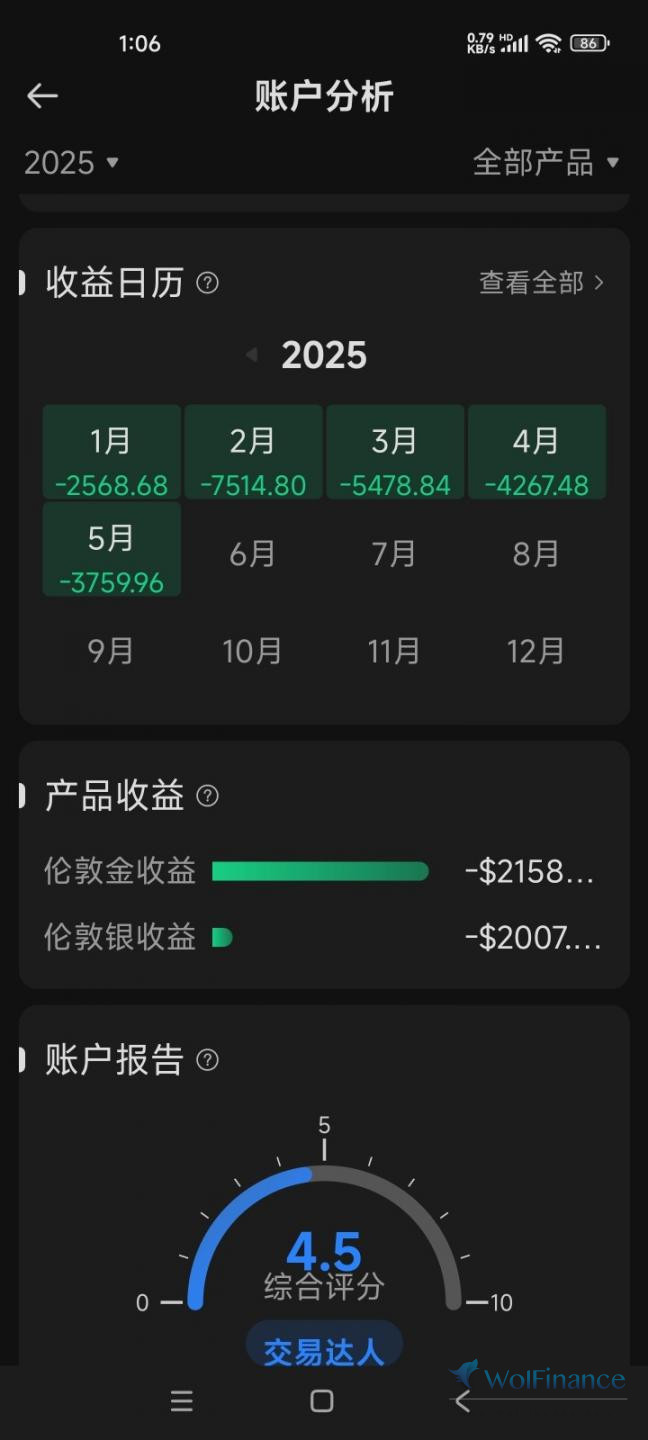Select 4月 in the calendar
Viewport: 648px width, 1440px height.
(x=537, y=452)
